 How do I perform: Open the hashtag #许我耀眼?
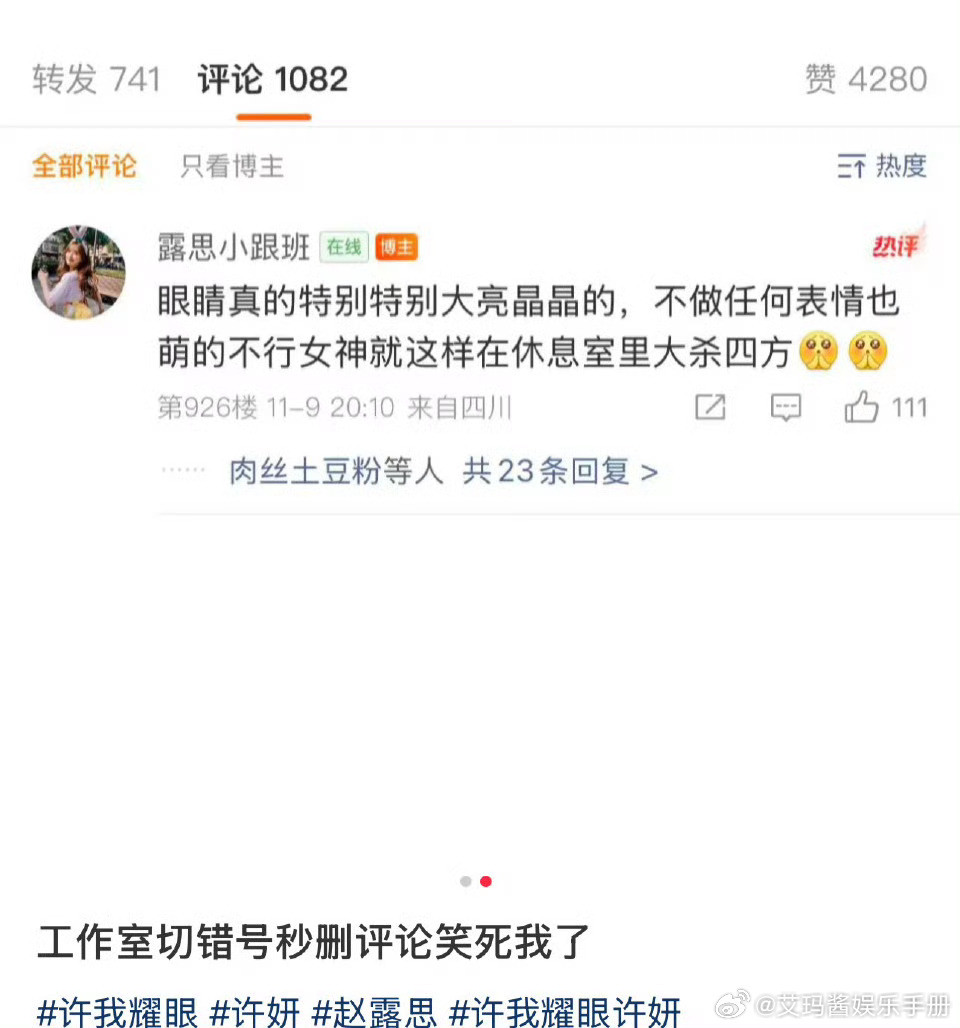point(111,1012)
